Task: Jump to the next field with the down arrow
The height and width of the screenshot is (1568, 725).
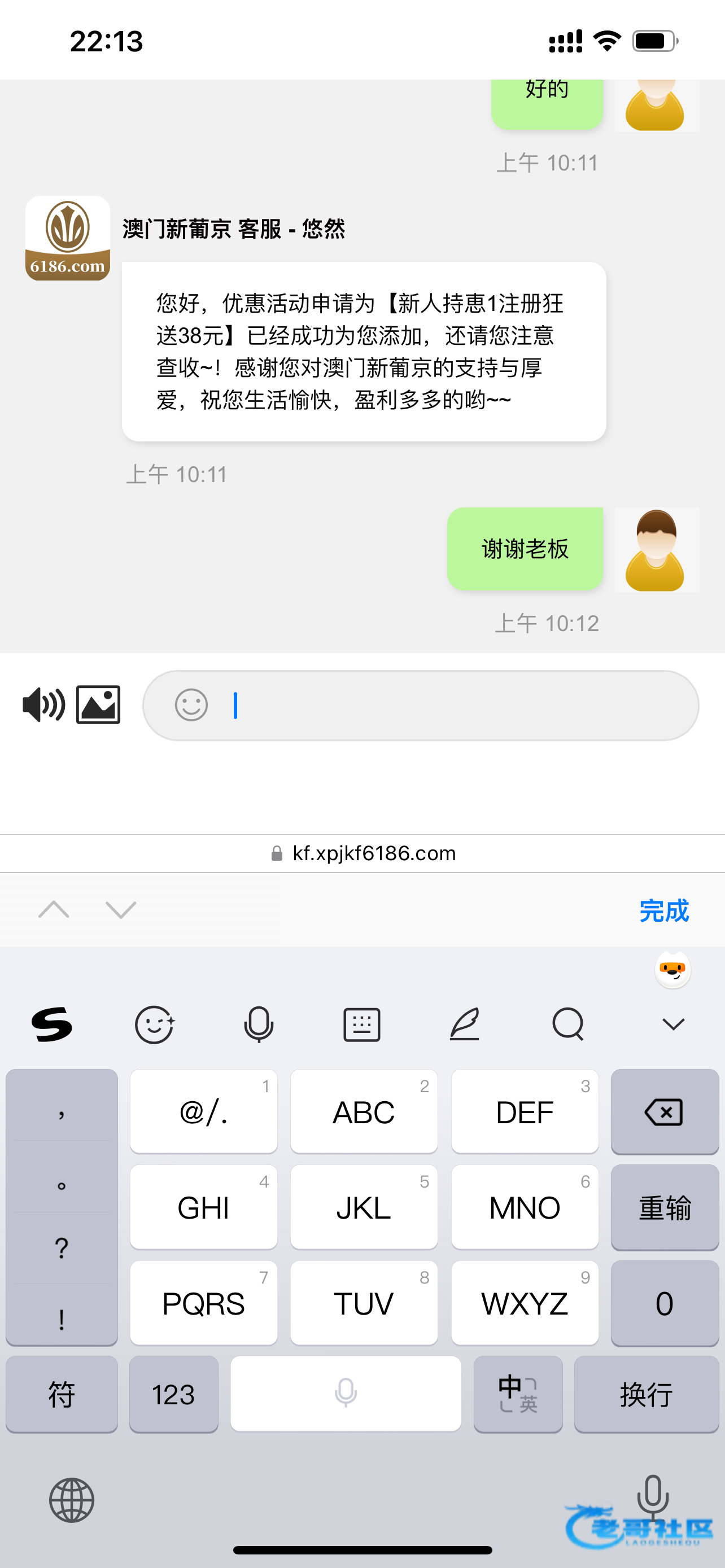Action: pyautogui.click(x=120, y=909)
